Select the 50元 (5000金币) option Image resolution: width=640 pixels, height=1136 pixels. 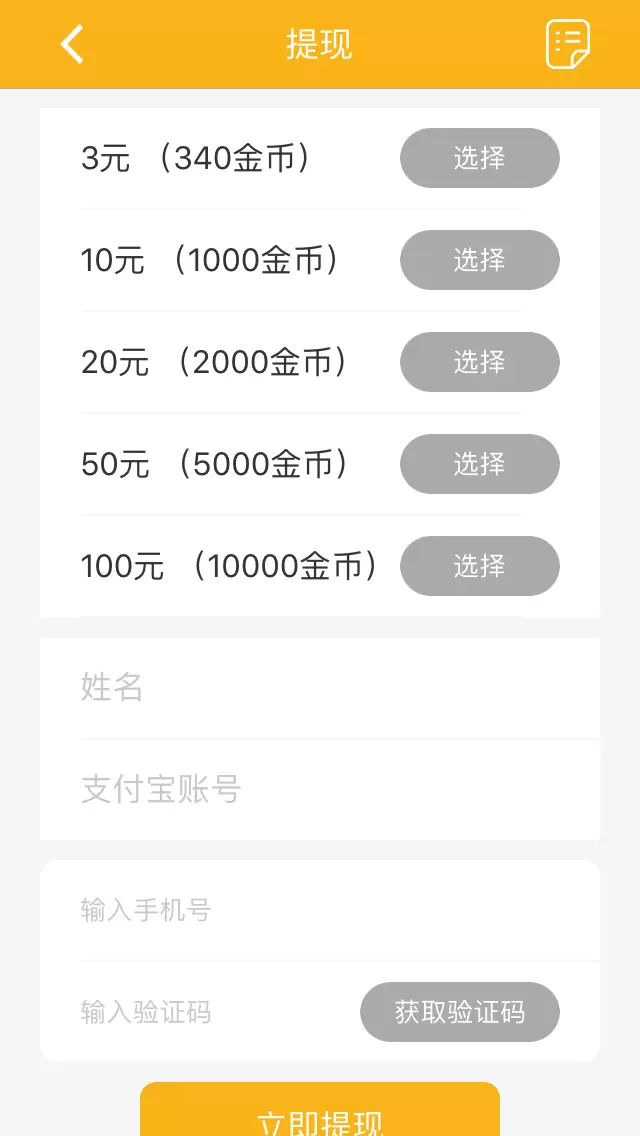[479, 464]
